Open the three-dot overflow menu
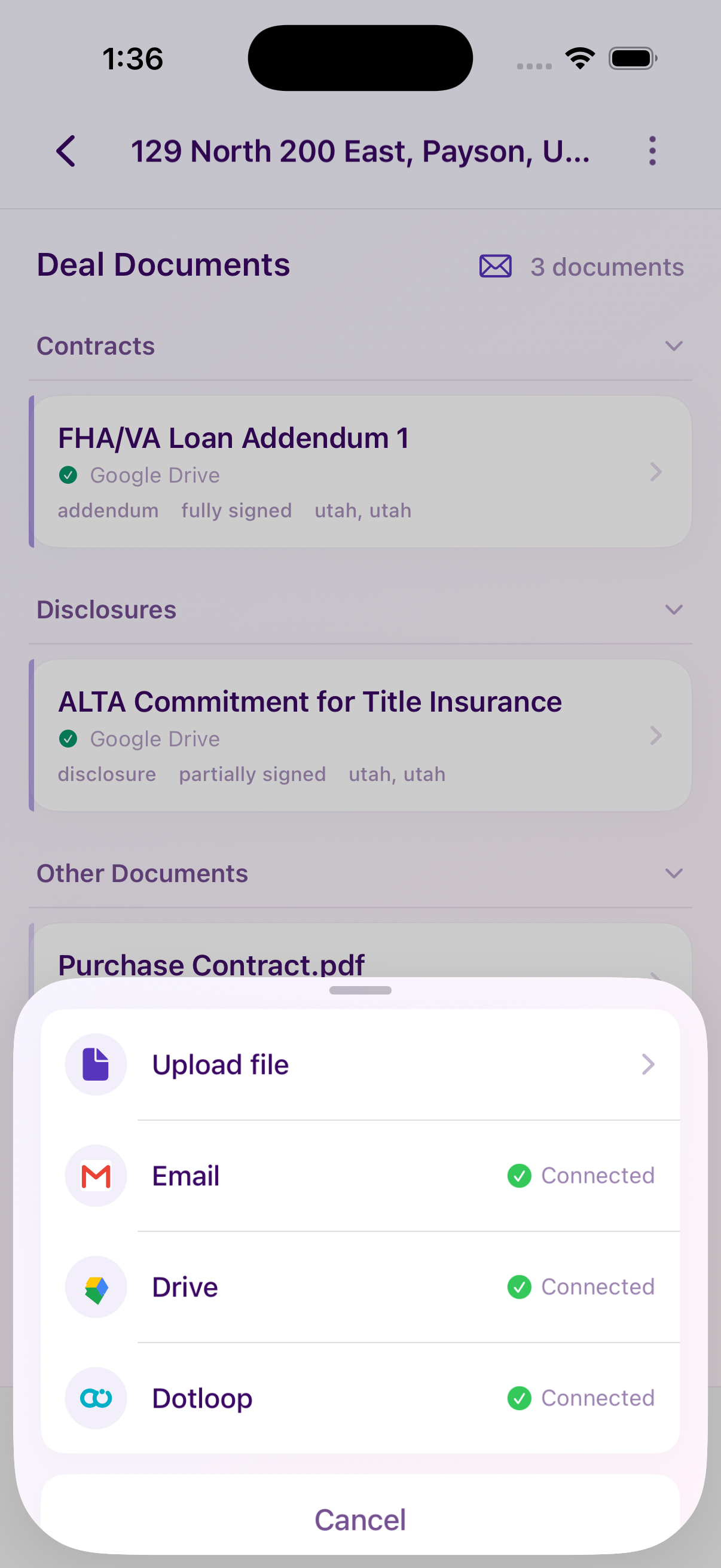721x1568 pixels. (x=652, y=151)
